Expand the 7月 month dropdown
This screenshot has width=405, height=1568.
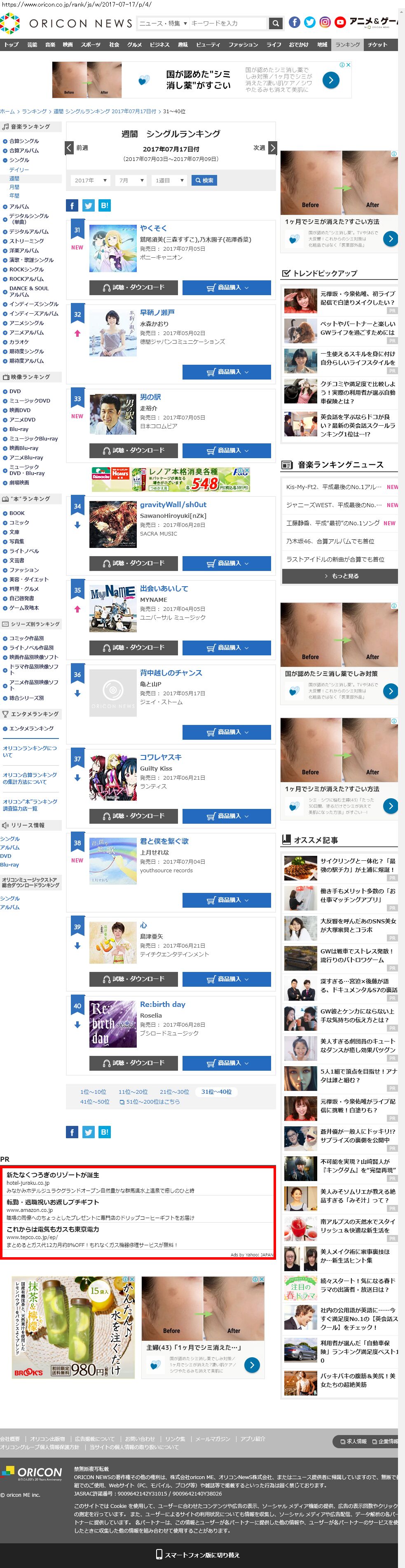pyautogui.click(x=130, y=180)
